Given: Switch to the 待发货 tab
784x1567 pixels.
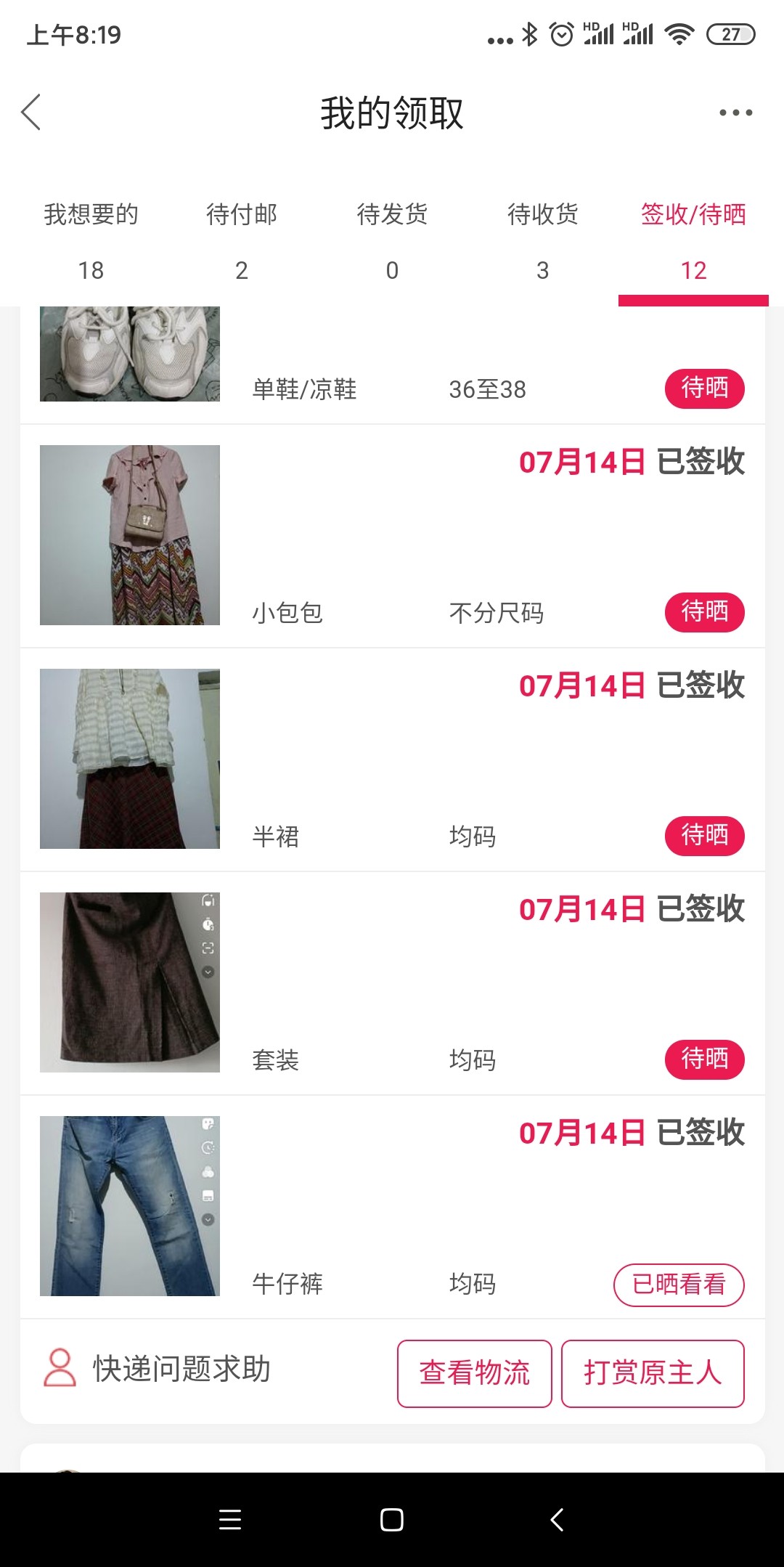Looking at the screenshot, I should coord(392,241).
